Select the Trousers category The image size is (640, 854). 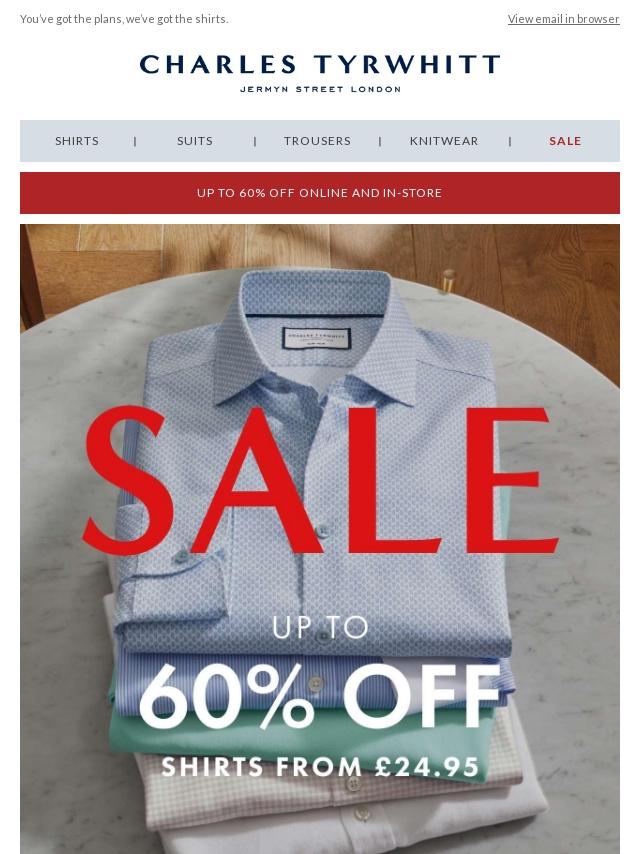317,141
